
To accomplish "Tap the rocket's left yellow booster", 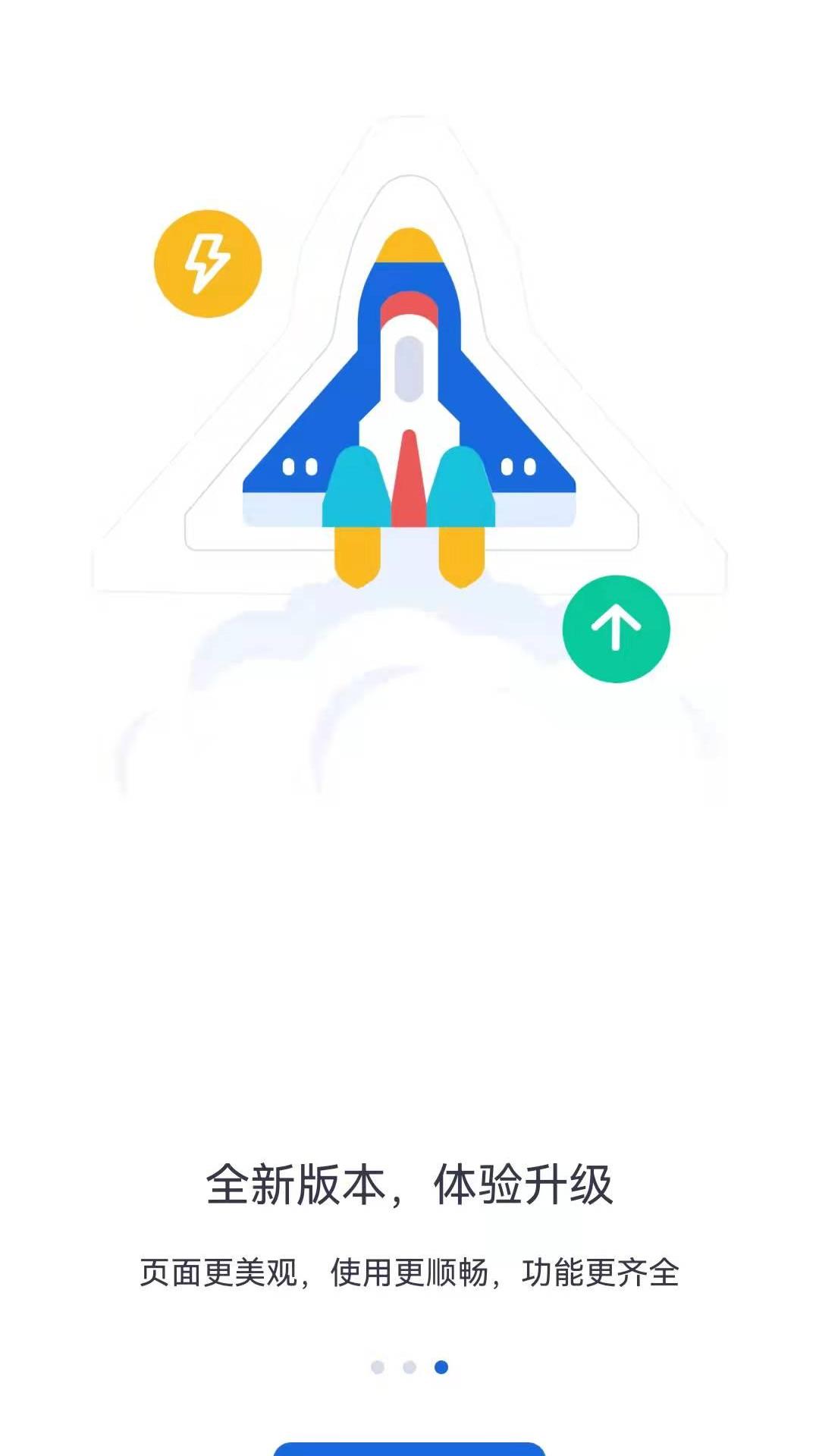I will [356, 557].
